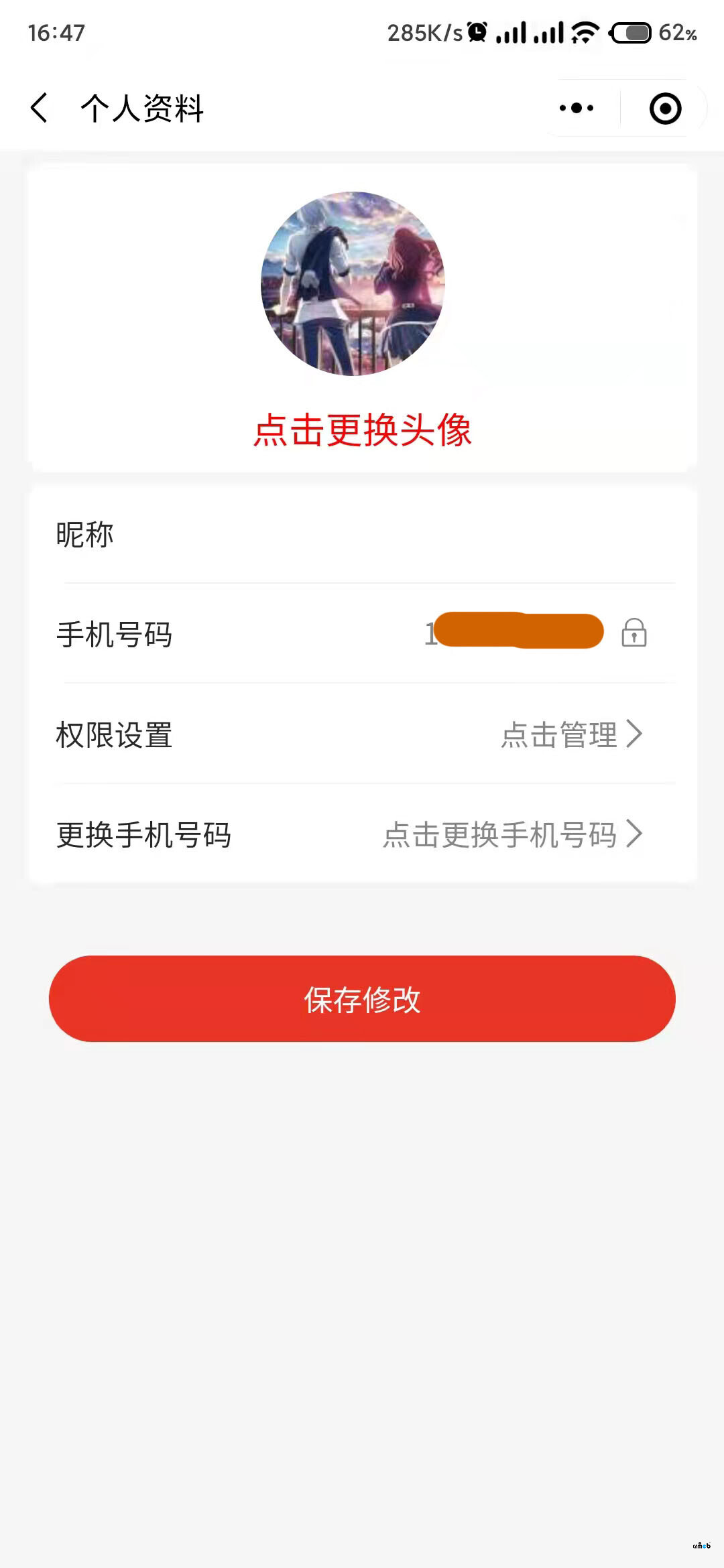Go back from 个人资料 page

[40, 108]
